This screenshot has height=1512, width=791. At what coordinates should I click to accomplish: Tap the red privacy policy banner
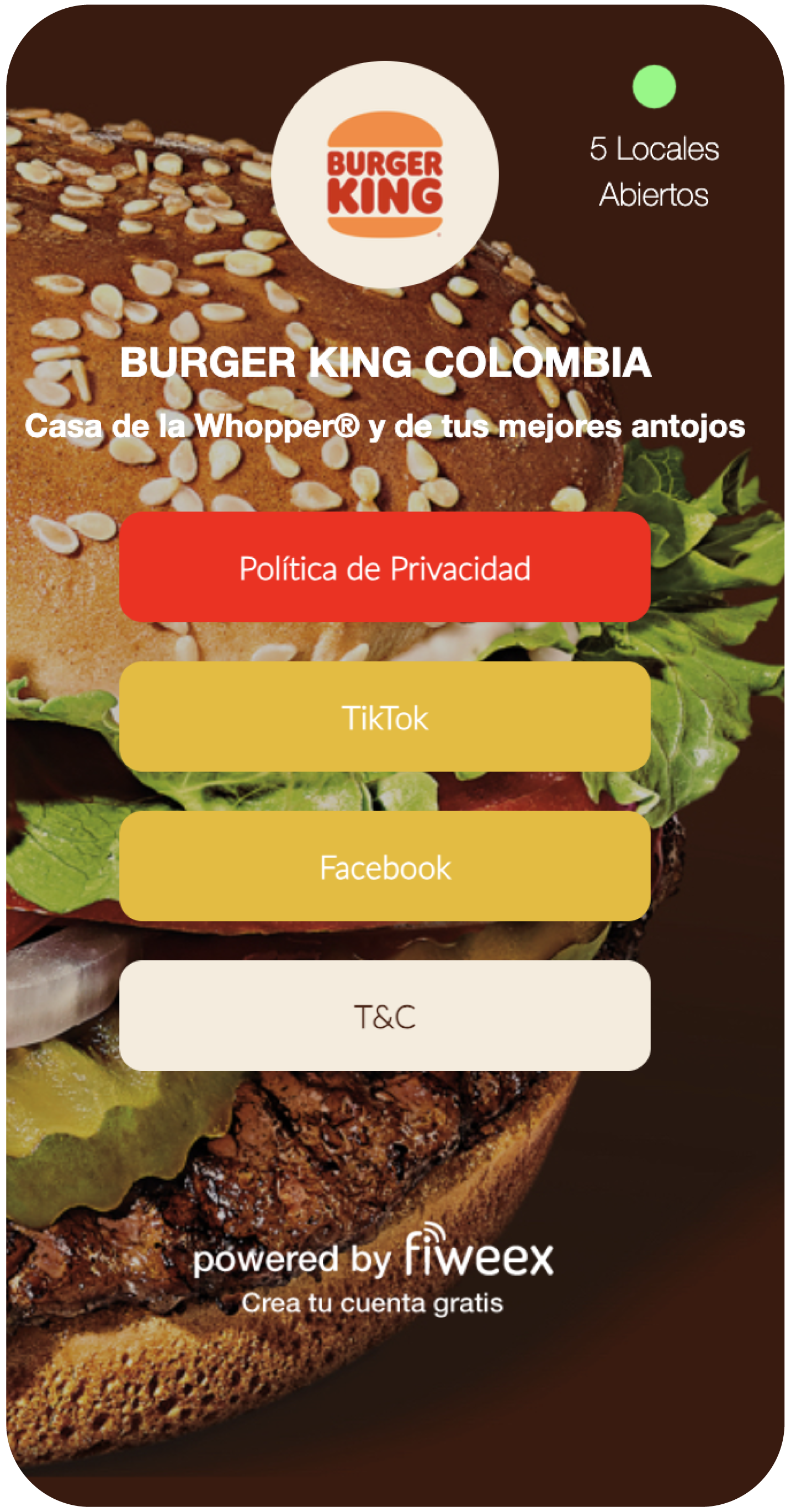coord(235,567)
